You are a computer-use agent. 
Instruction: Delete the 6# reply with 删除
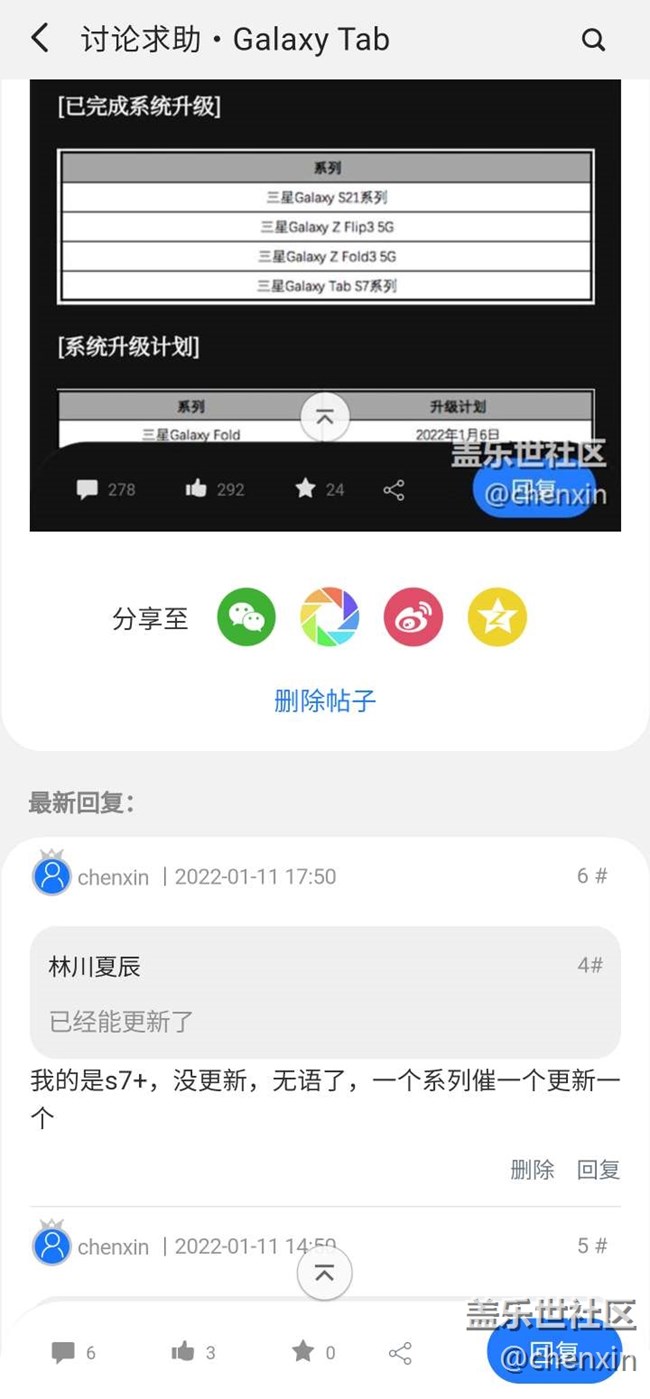tap(532, 1169)
